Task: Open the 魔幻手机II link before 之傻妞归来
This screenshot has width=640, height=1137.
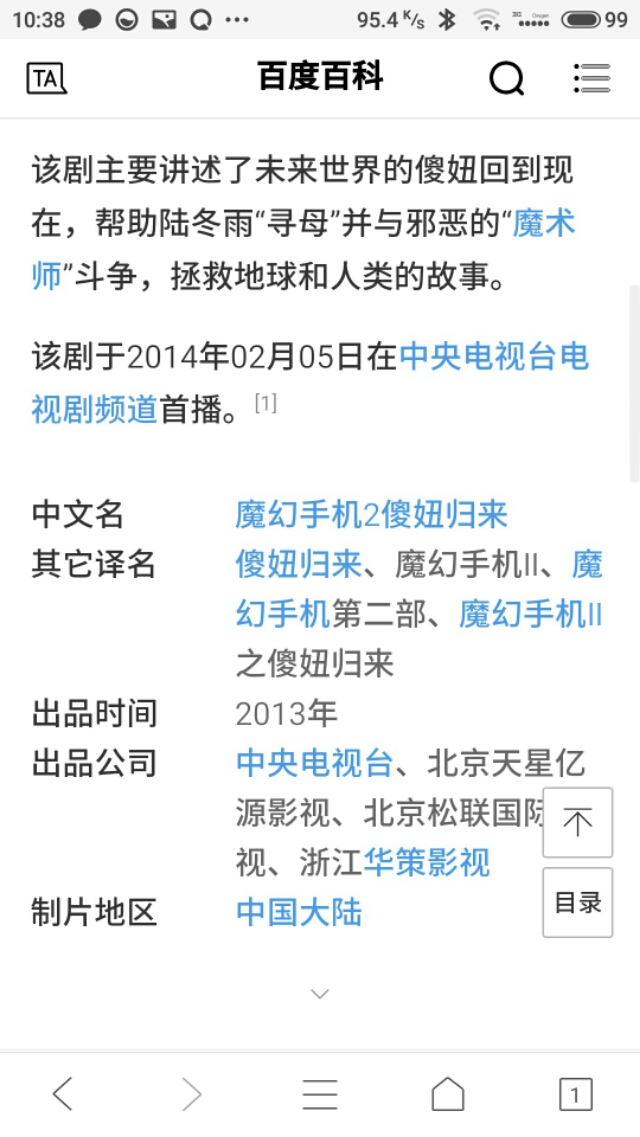Action: (530, 614)
